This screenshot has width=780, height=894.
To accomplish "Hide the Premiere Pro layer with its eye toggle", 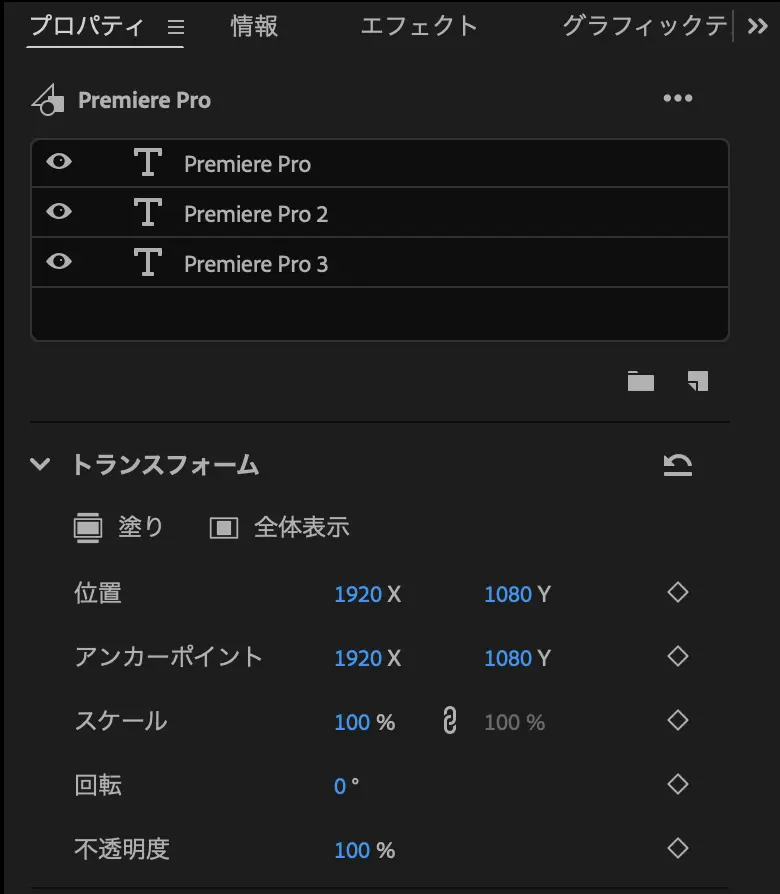I will 59,162.
